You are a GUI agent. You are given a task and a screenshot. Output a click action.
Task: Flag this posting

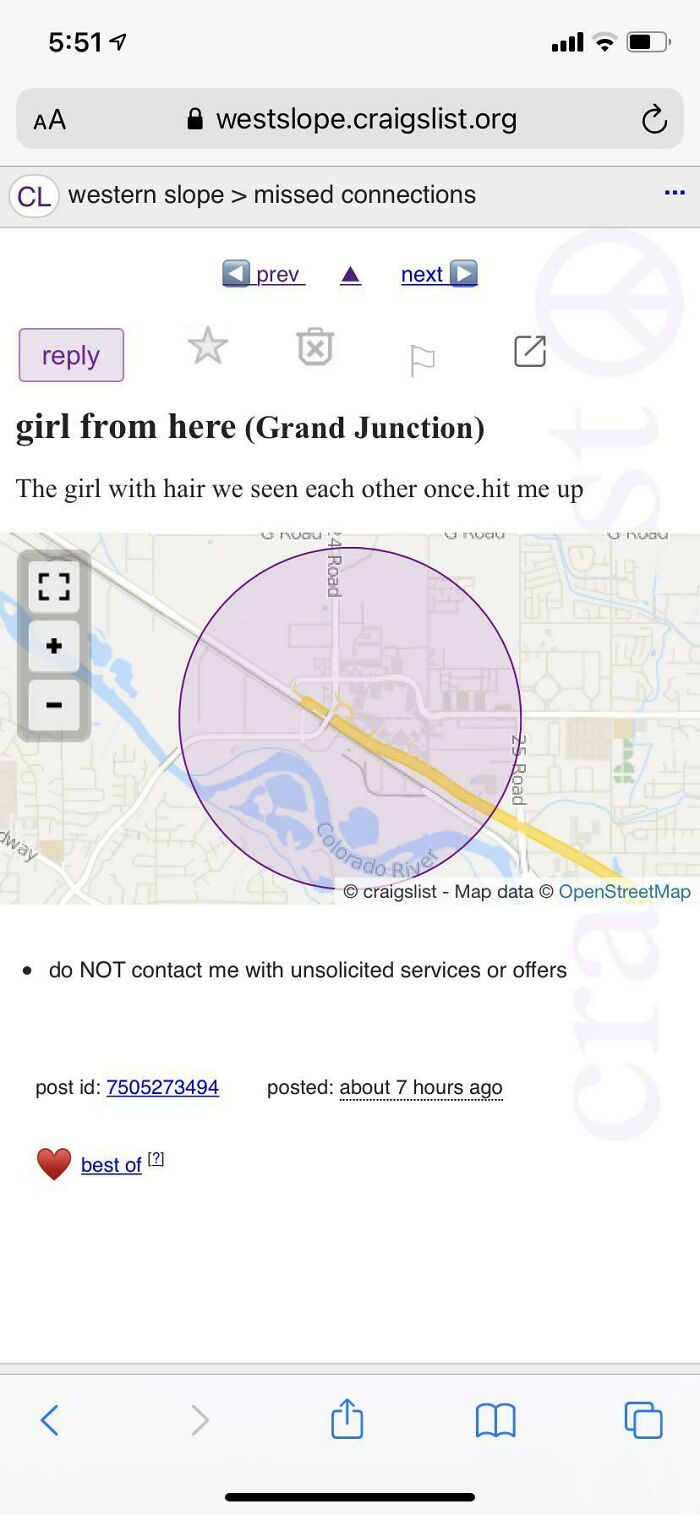[x=423, y=359]
